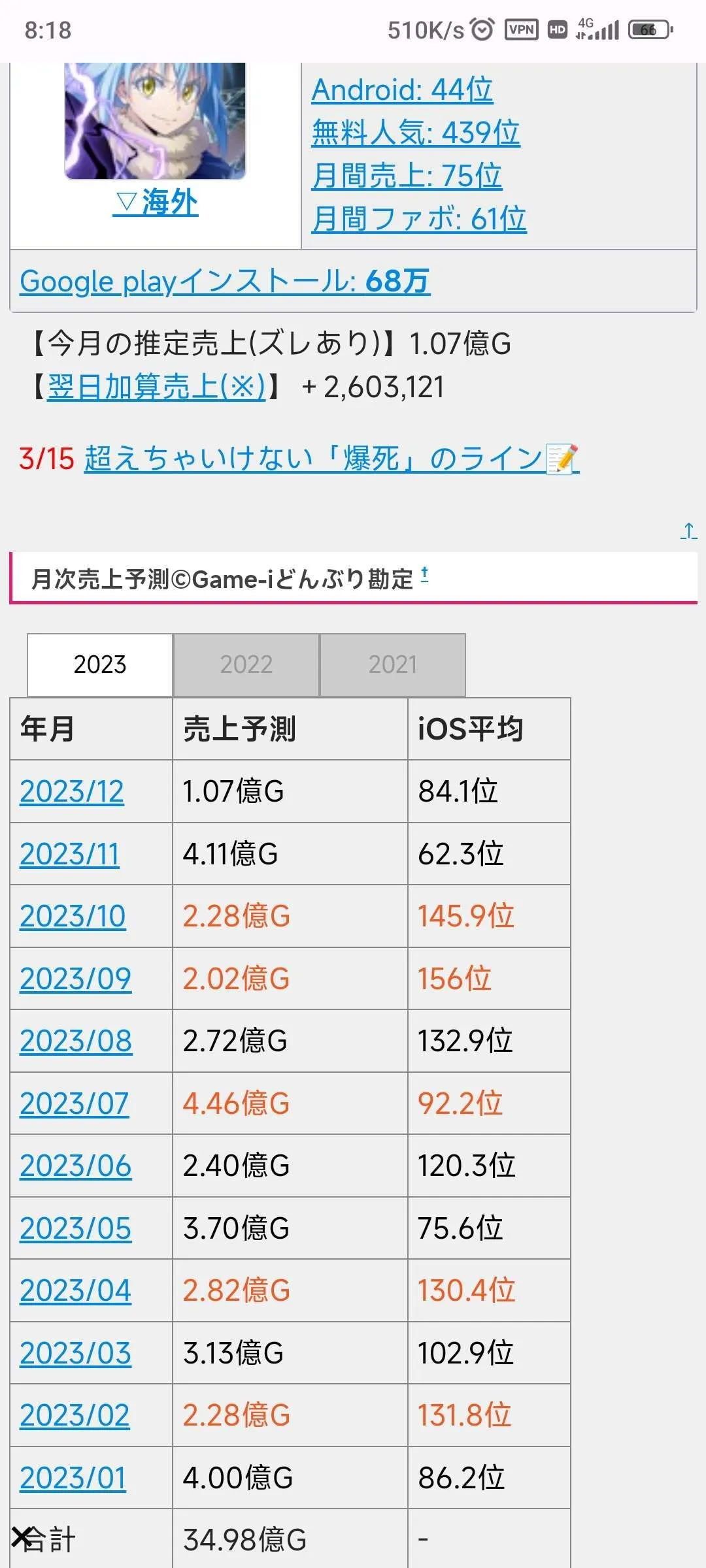This screenshot has height=1568, width=706.
Task: View the 2023/10 monthly details
Action: [x=73, y=916]
